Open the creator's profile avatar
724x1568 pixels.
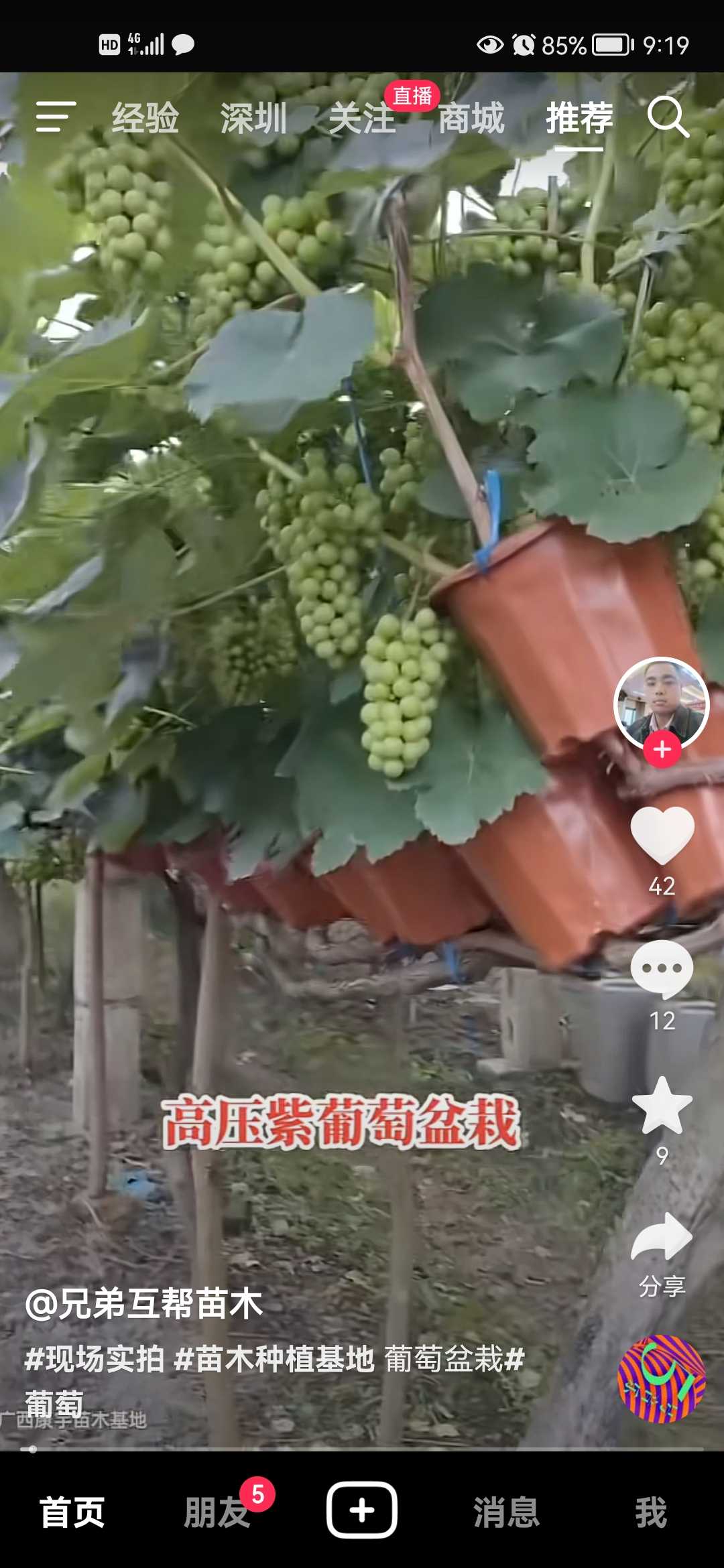click(x=662, y=704)
